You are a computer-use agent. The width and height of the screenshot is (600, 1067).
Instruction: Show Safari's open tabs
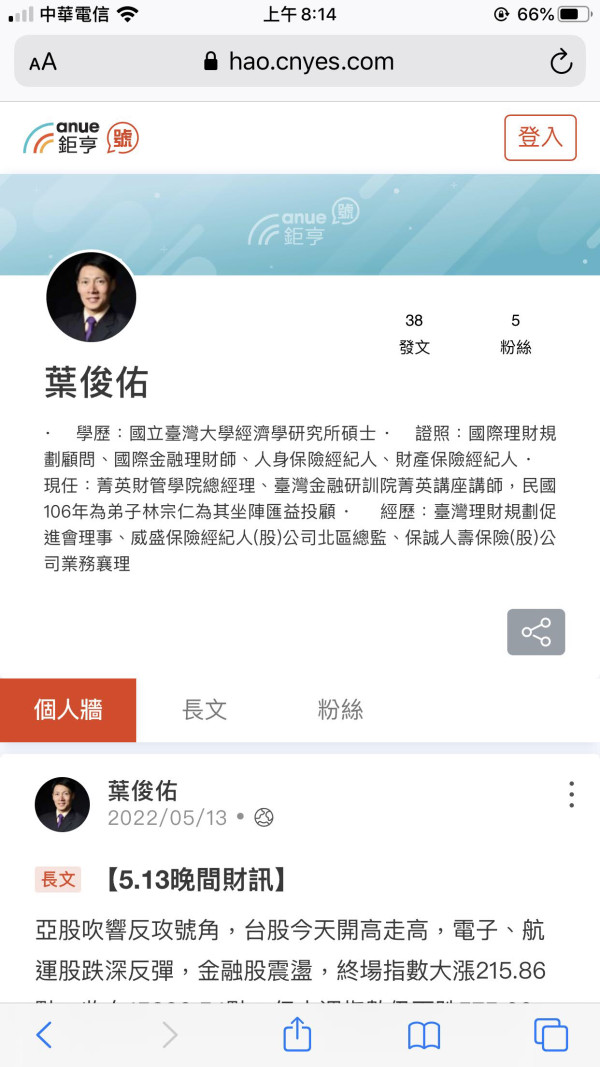pyautogui.click(x=551, y=1035)
